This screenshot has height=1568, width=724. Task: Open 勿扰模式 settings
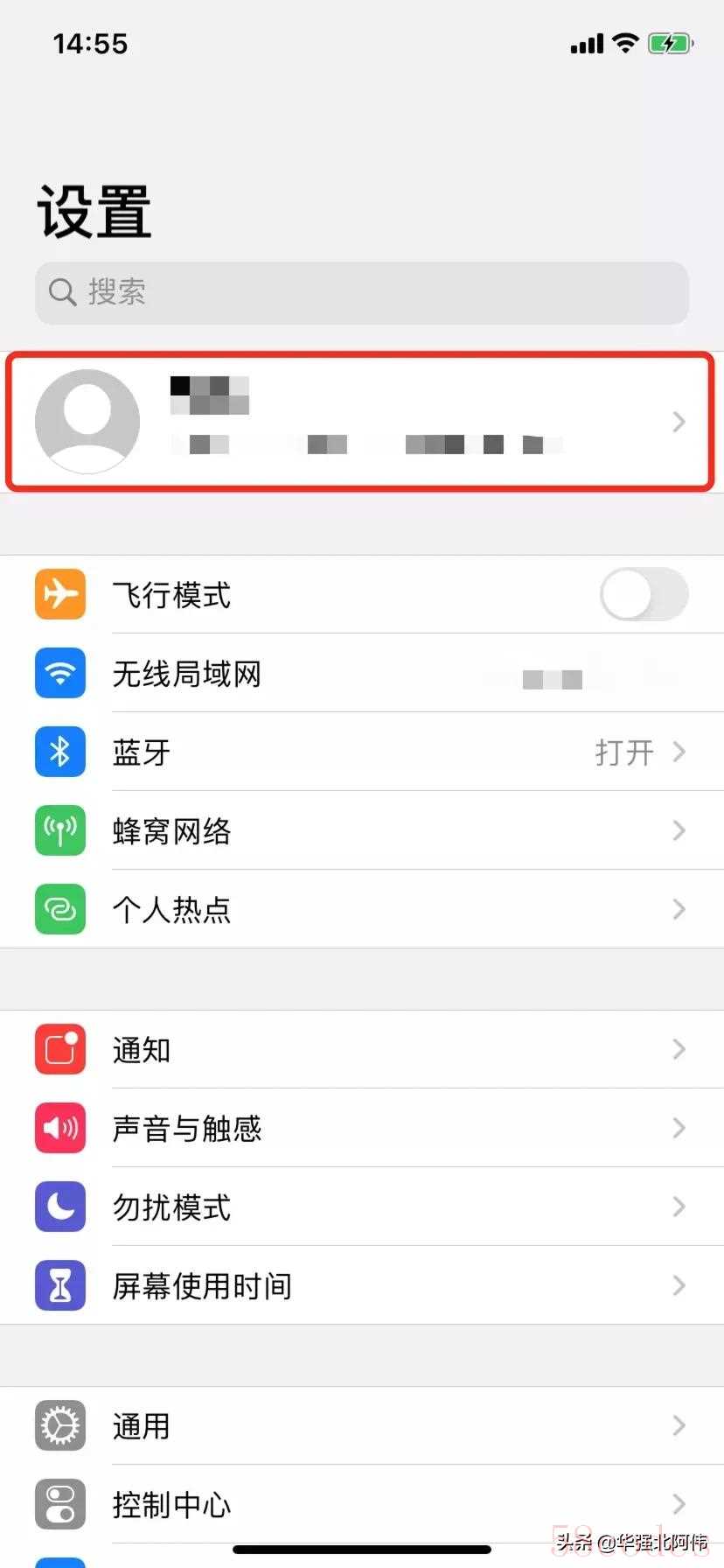click(362, 1207)
